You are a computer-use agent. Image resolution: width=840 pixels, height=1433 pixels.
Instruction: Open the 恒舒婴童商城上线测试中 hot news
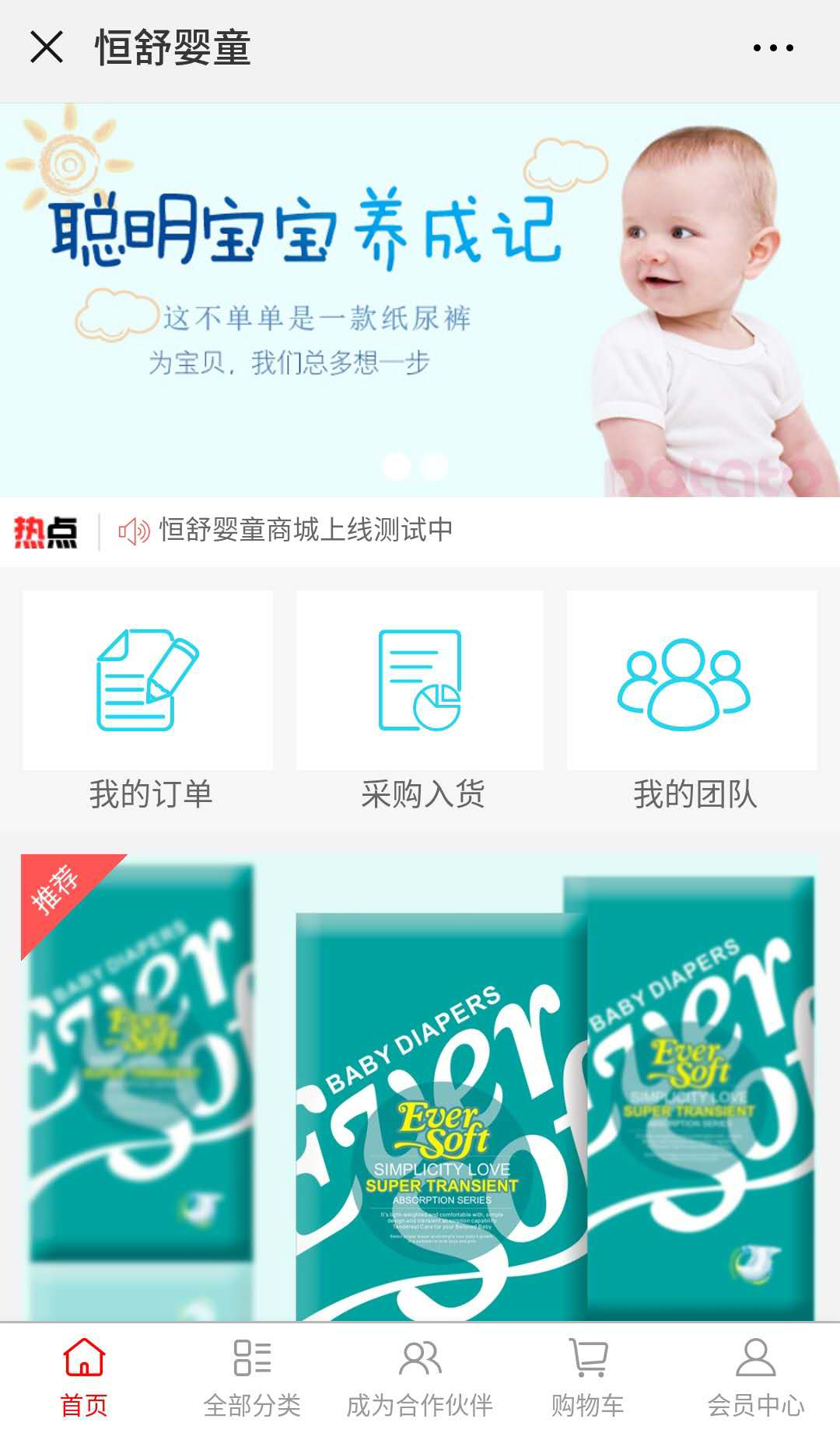[306, 531]
